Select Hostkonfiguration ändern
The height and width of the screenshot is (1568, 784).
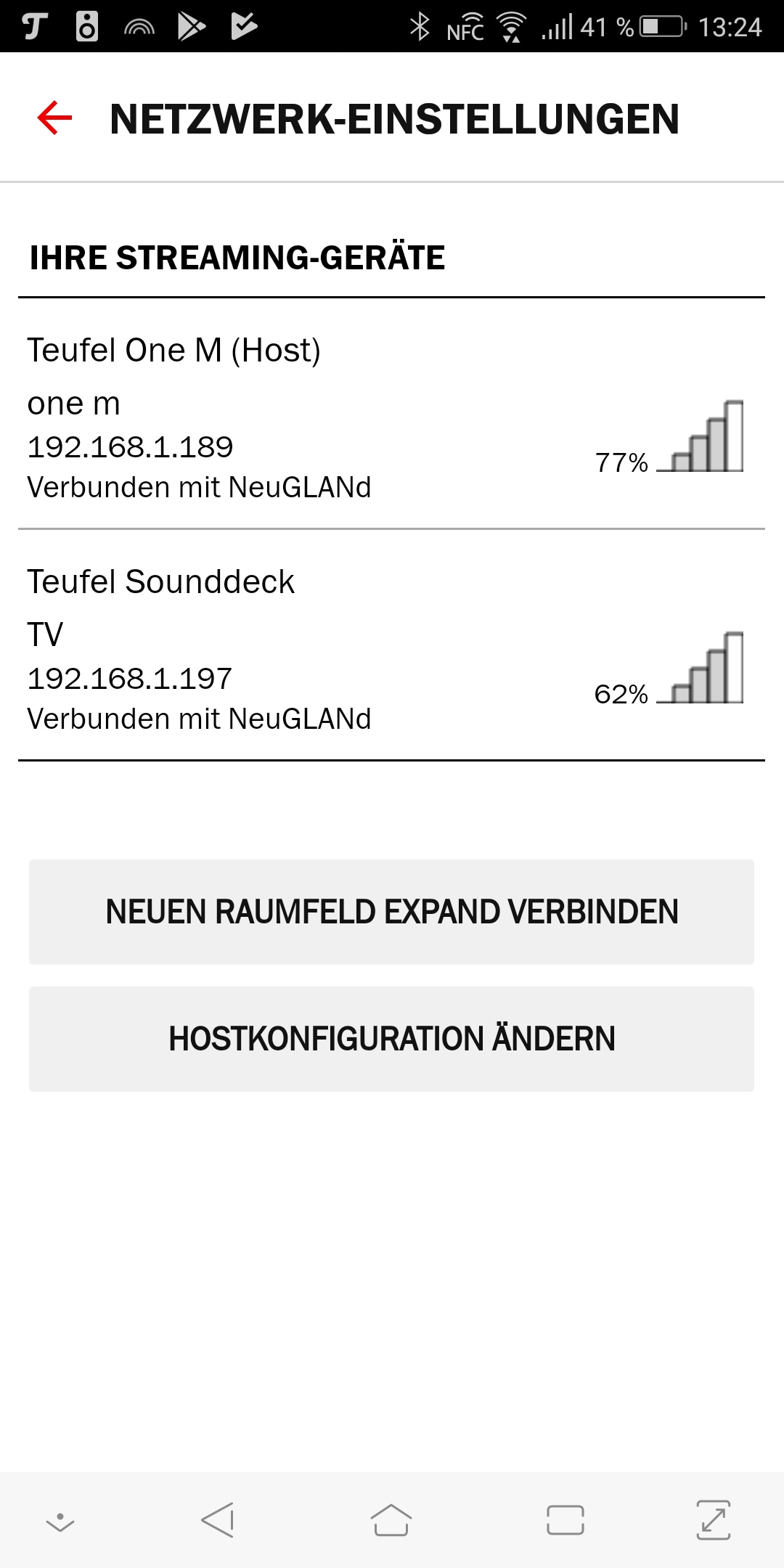391,1039
